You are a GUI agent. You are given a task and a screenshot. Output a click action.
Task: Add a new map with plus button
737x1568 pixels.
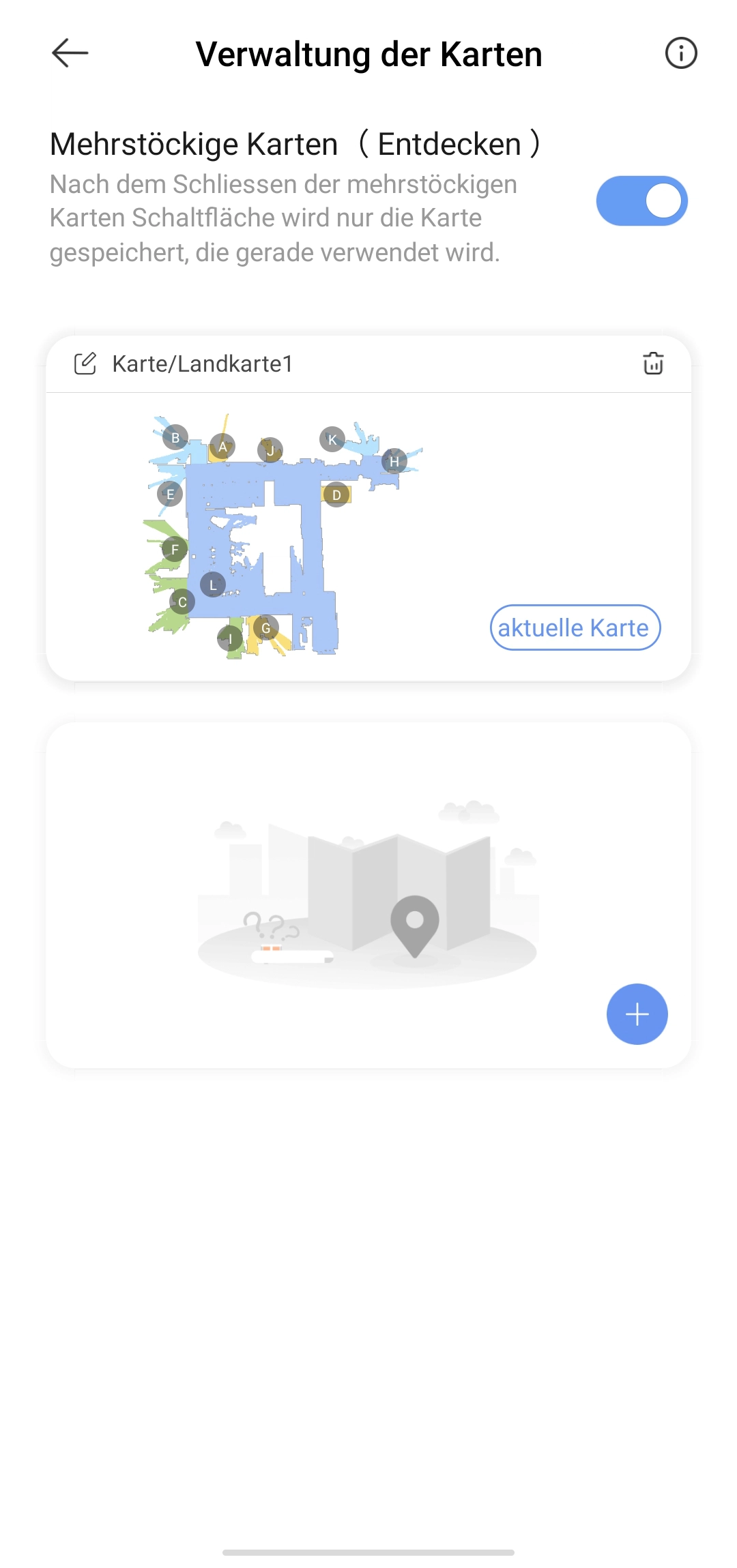[637, 1014]
